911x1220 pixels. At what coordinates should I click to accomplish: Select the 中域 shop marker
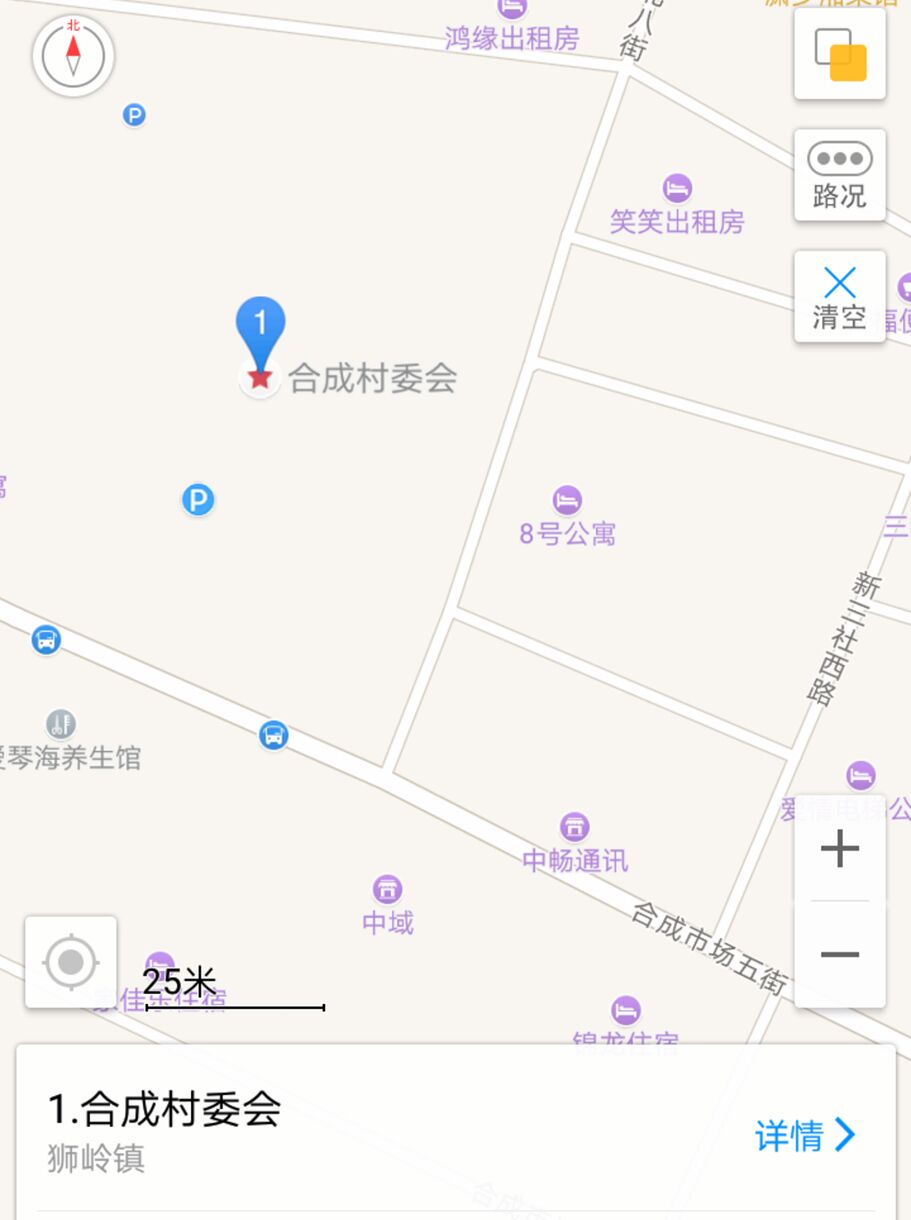pyautogui.click(x=387, y=889)
